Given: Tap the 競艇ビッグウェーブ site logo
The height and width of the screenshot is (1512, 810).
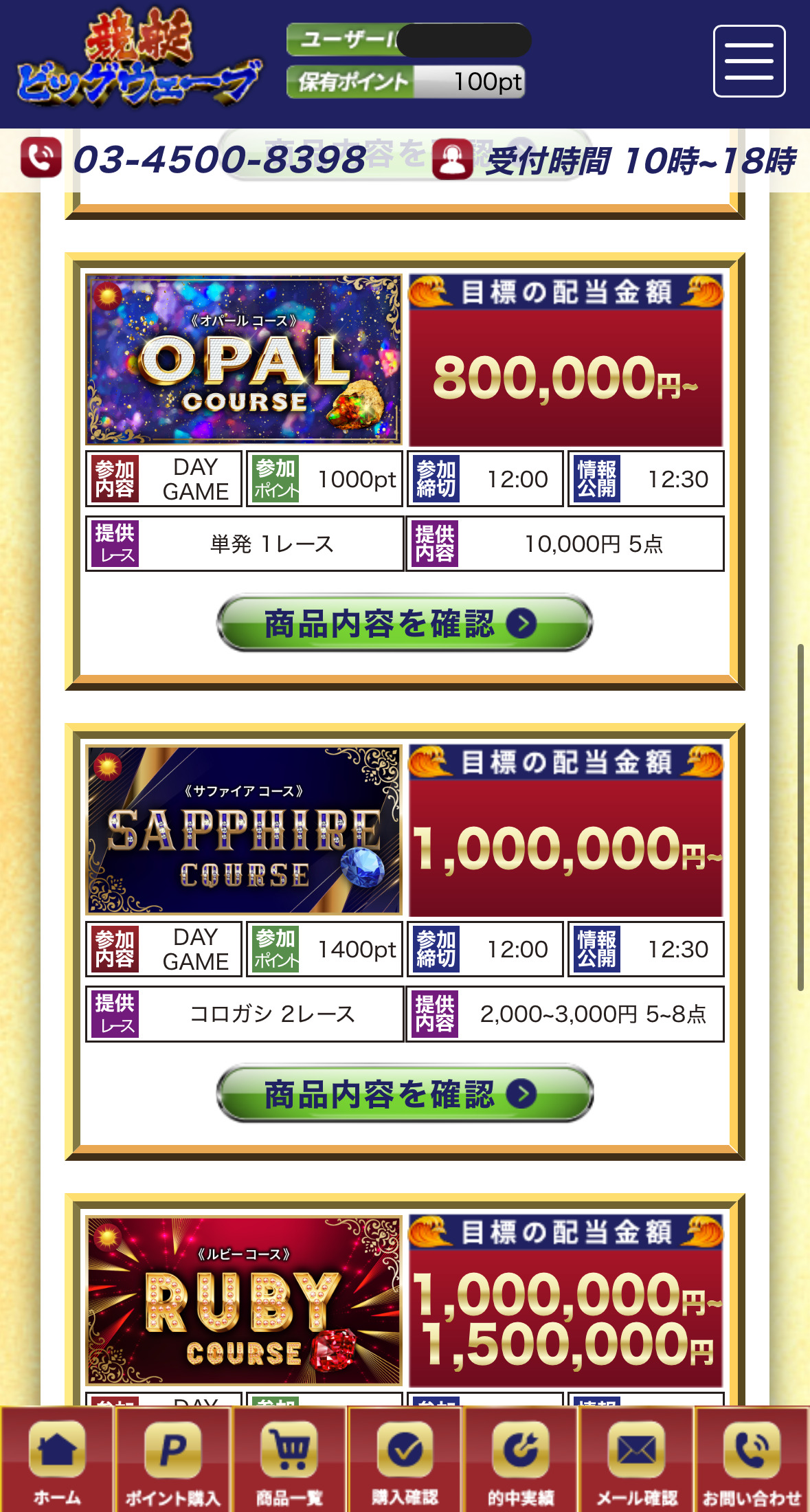Looking at the screenshot, I should [x=137, y=62].
